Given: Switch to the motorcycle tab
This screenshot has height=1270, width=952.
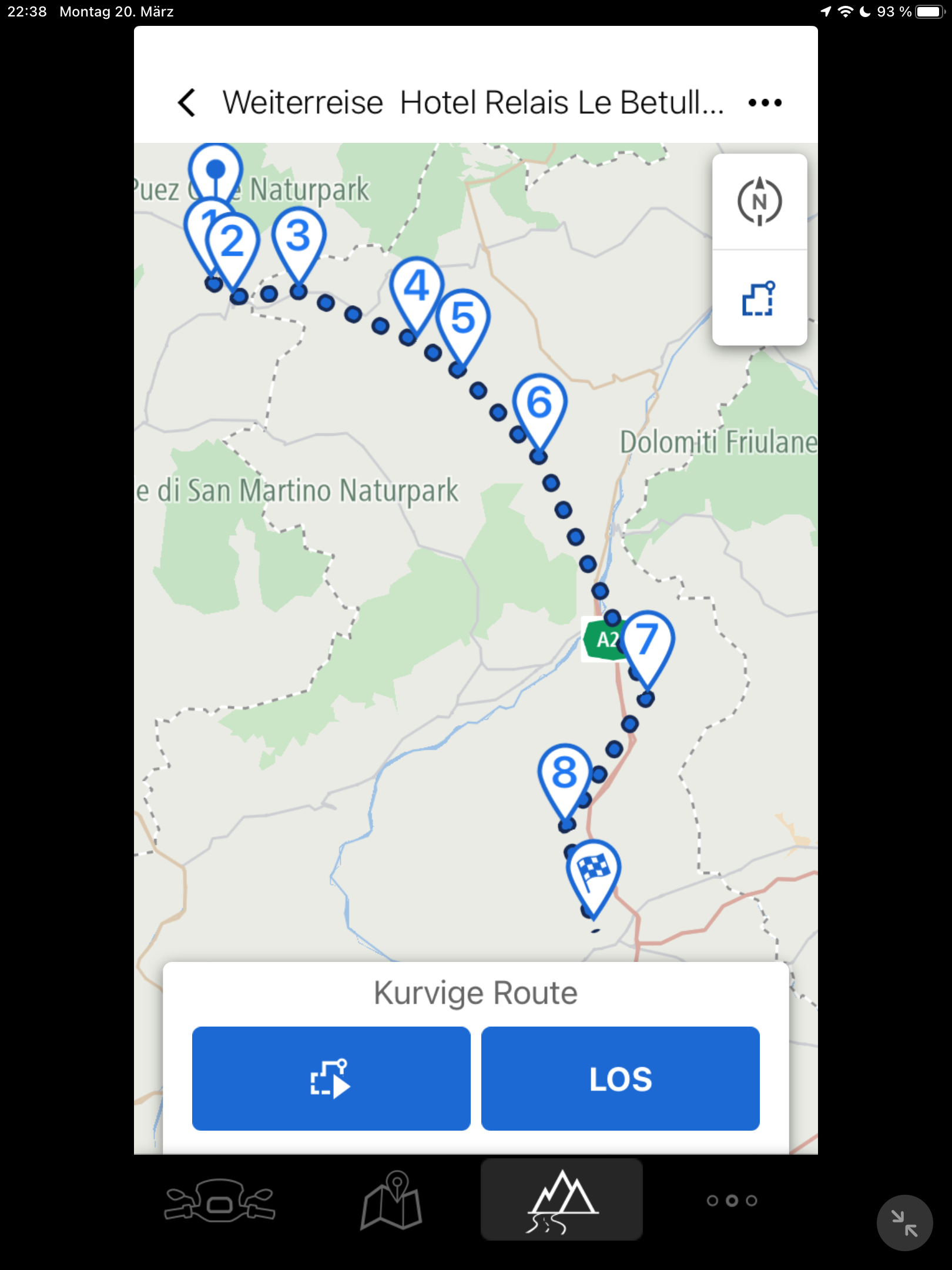Looking at the screenshot, I should [219, 1200].
